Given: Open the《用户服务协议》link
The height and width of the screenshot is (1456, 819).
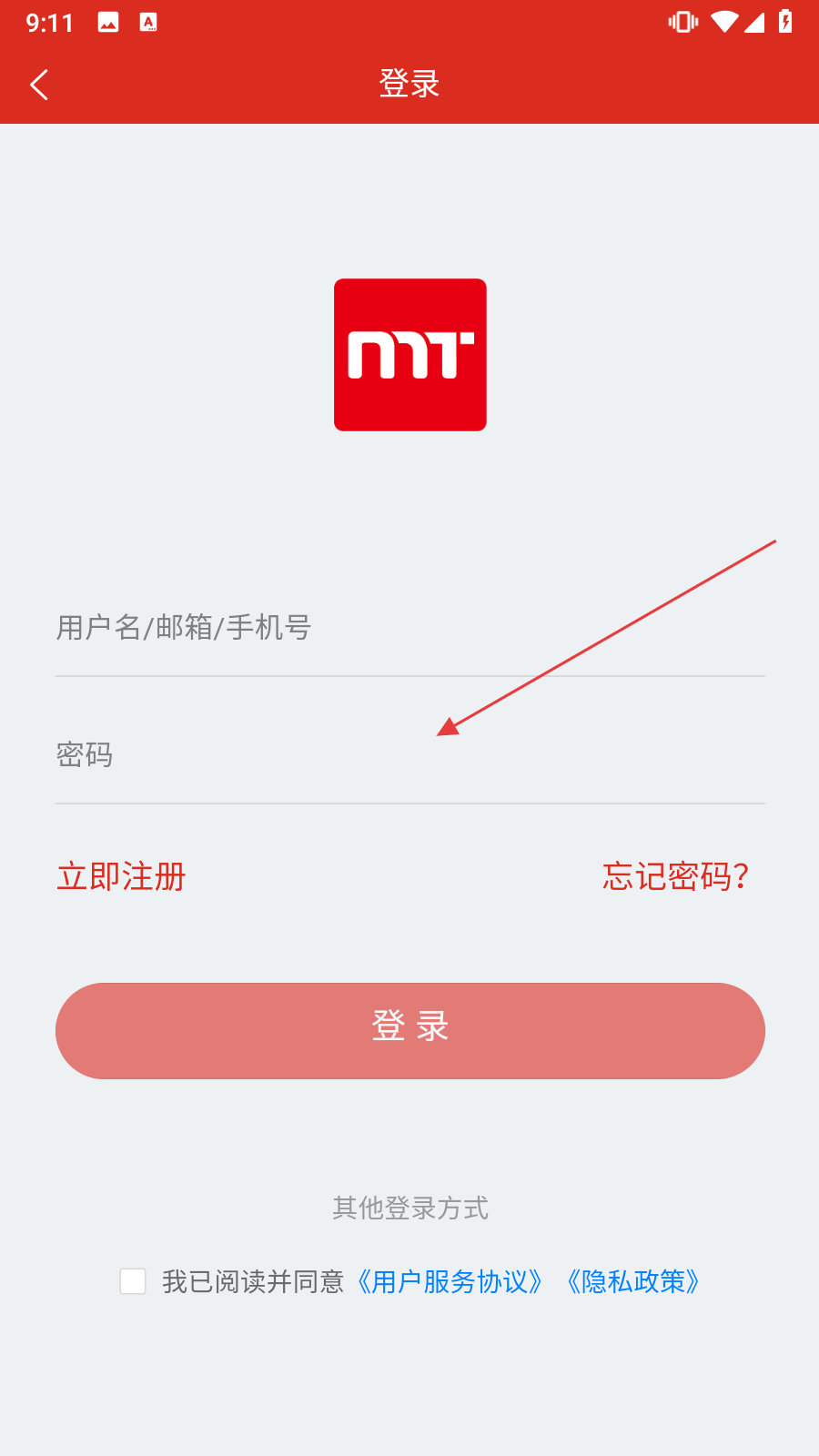Looking at the screenshot, I should click(450, 1281).
